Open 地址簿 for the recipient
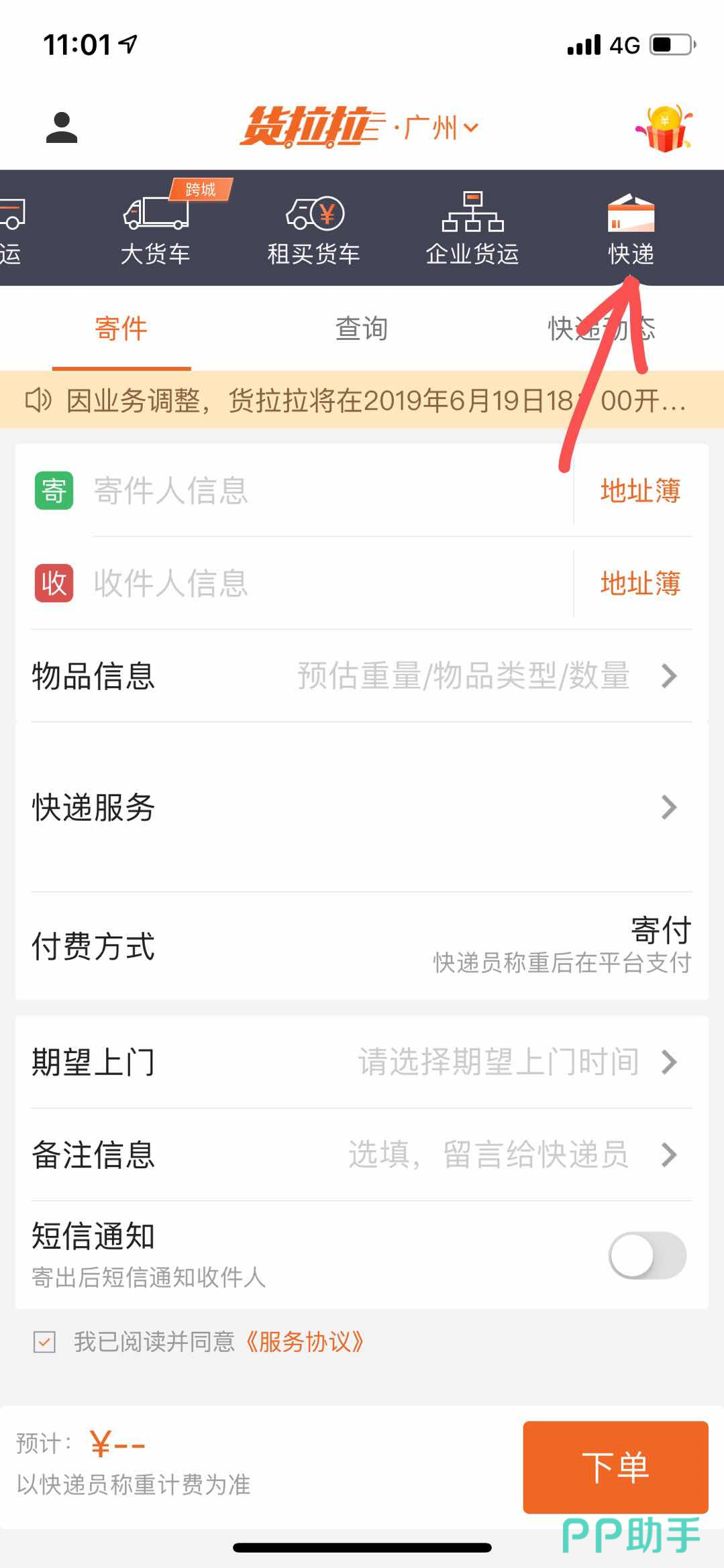 pos(640,583)
